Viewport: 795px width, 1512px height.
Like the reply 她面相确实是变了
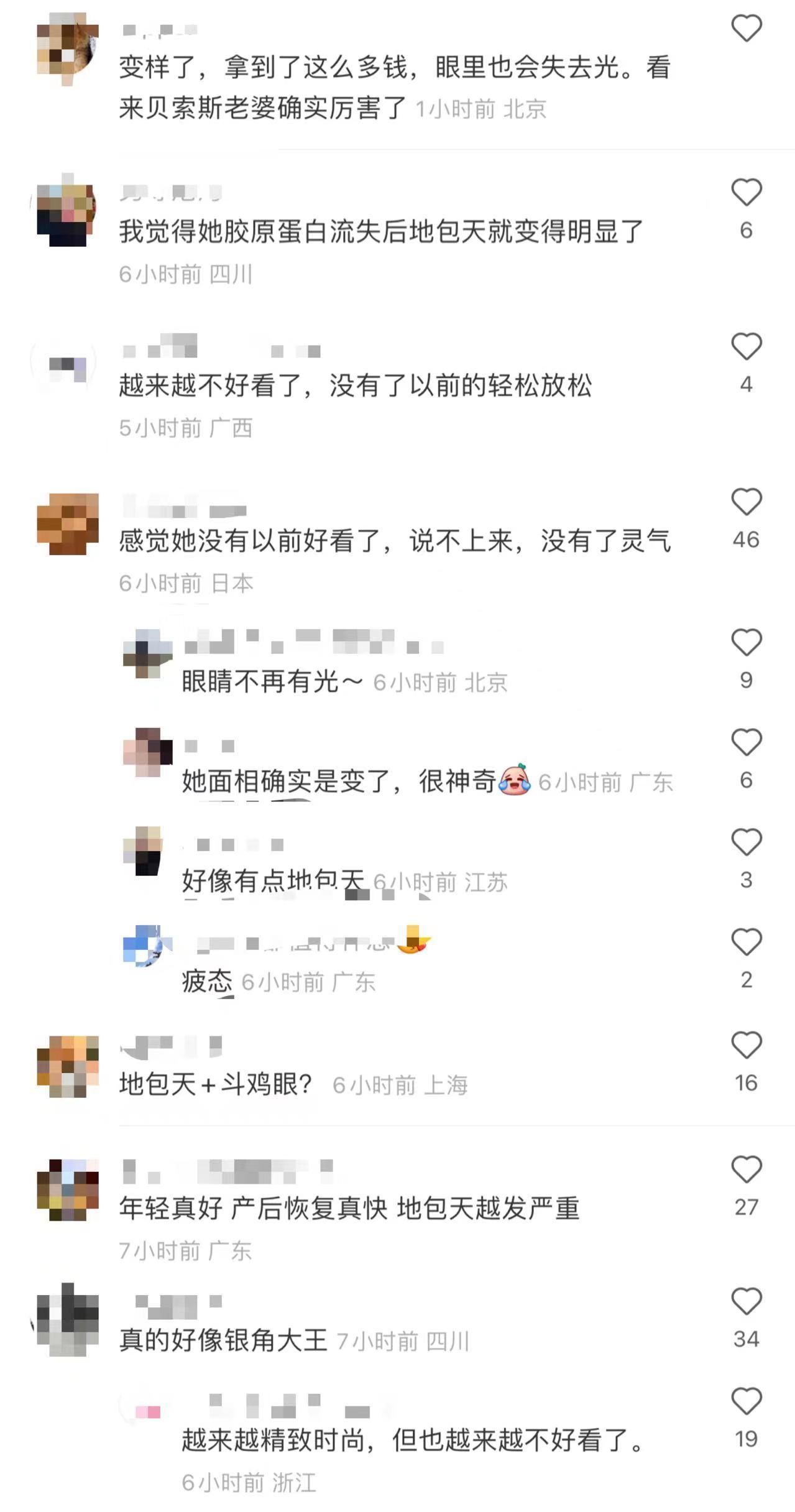click(746, 742)
